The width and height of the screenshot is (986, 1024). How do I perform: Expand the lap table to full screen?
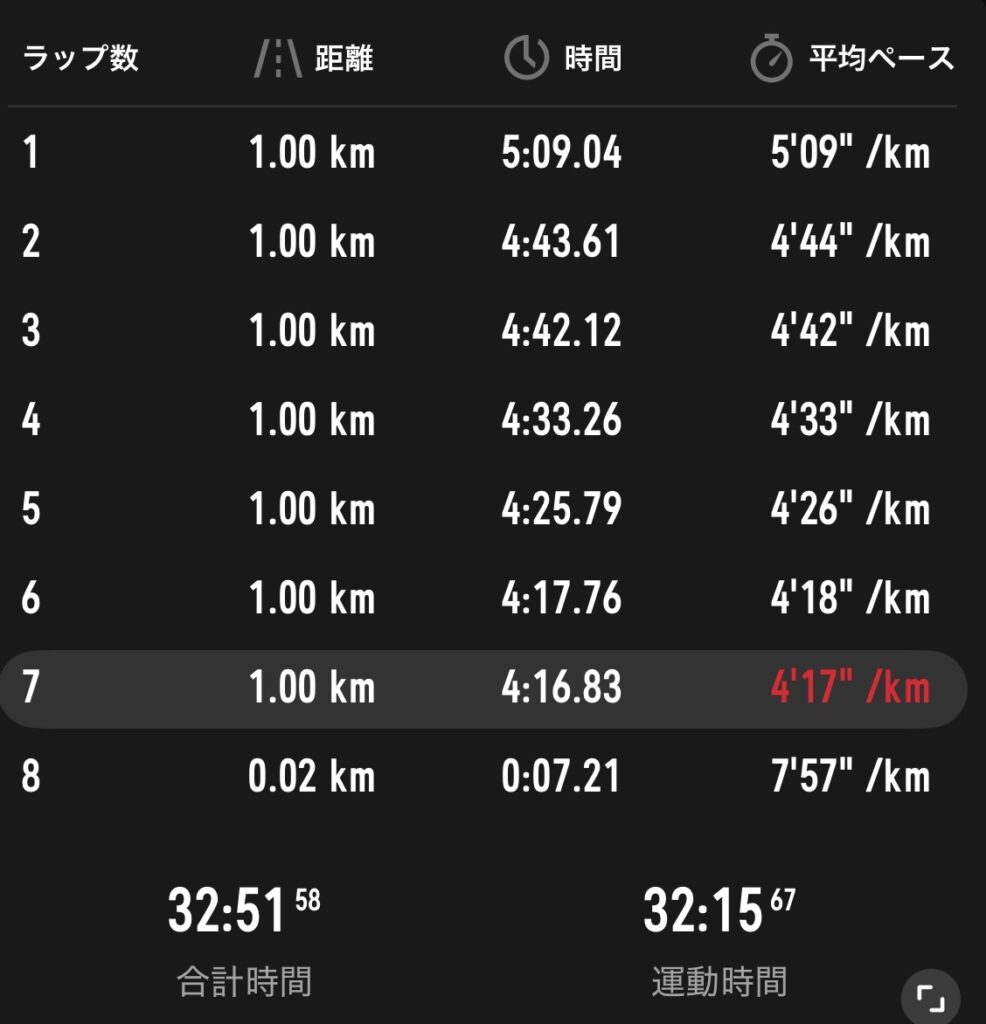930,997
